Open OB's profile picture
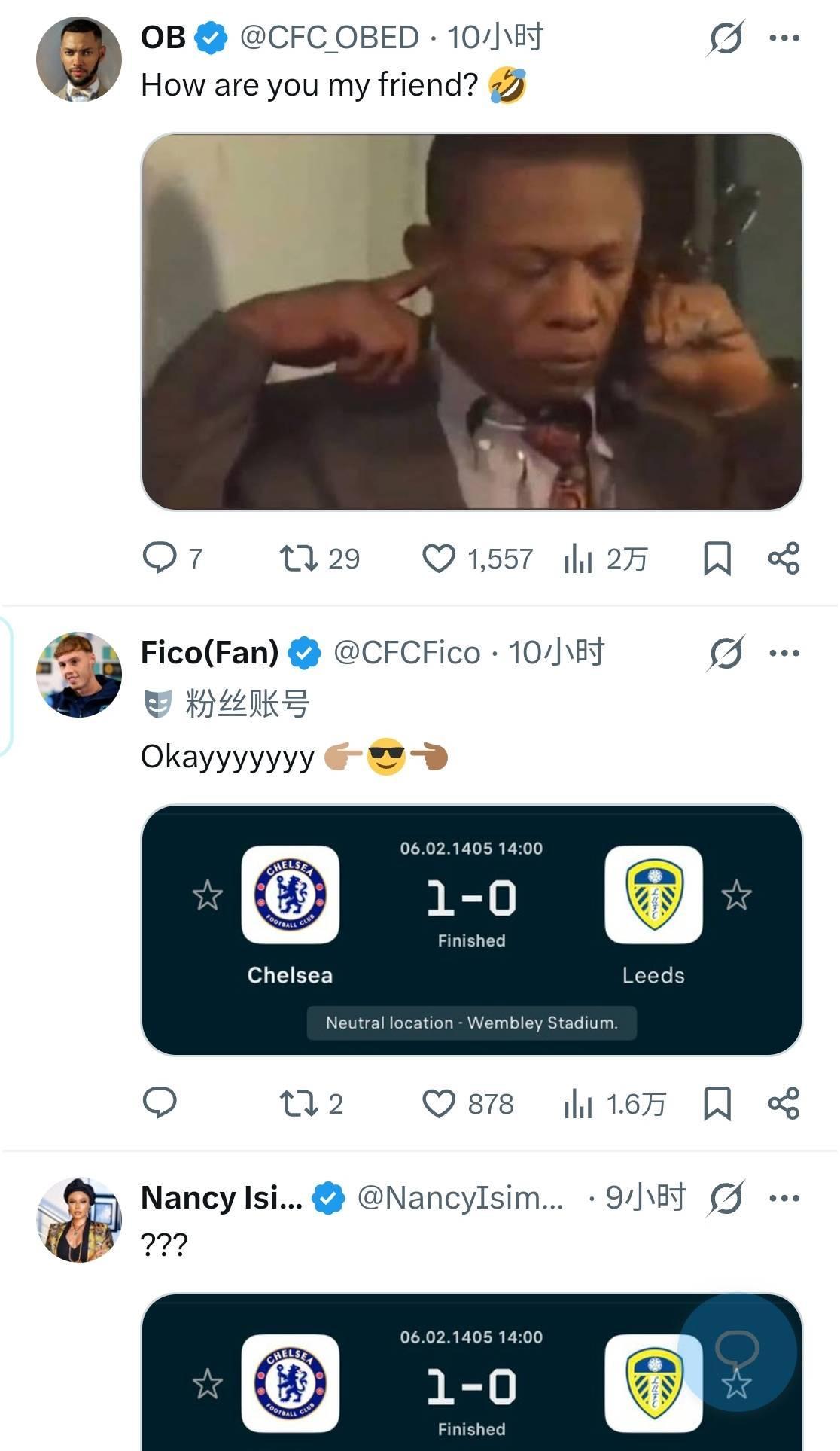The width and height of the screenshot is (840, 1451). 78,59
